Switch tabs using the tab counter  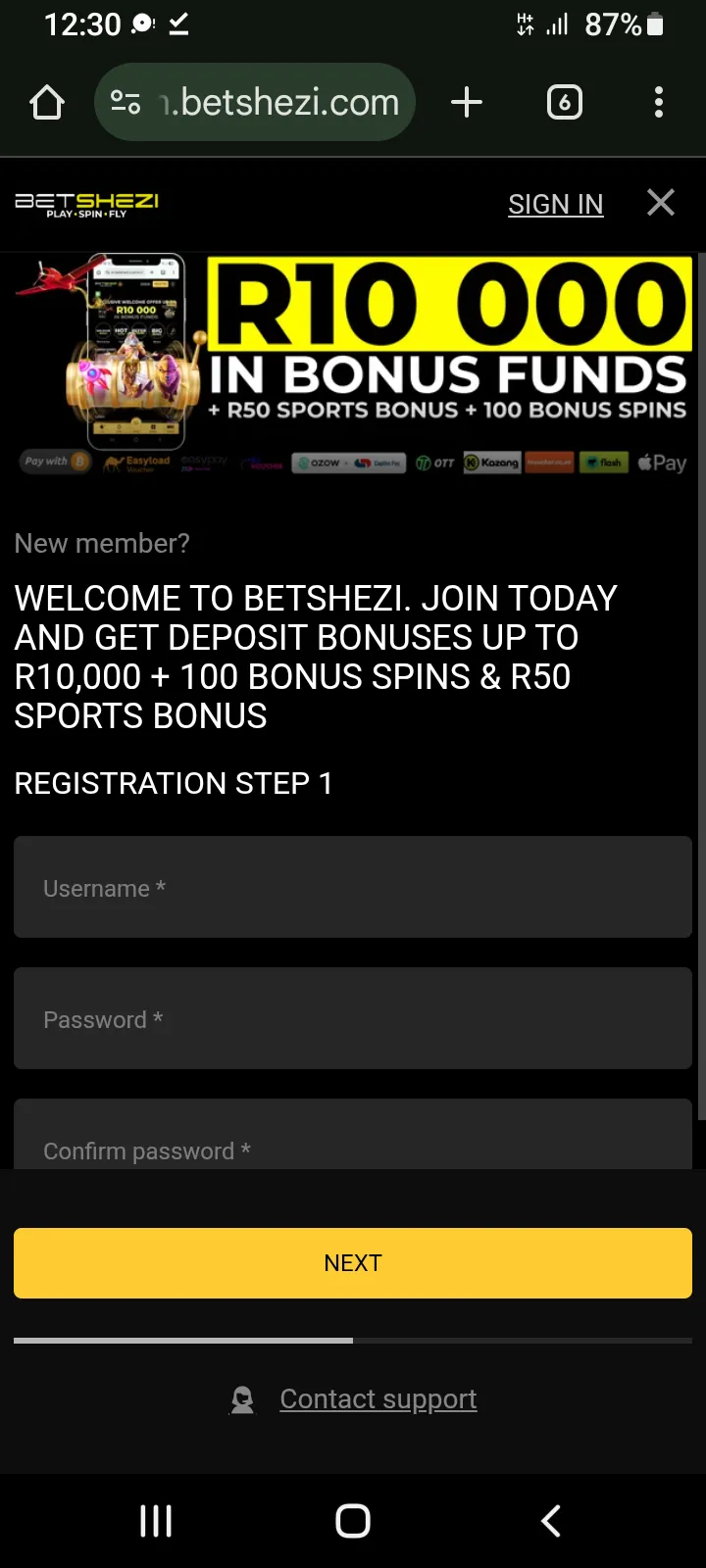[x=564, y=101]
